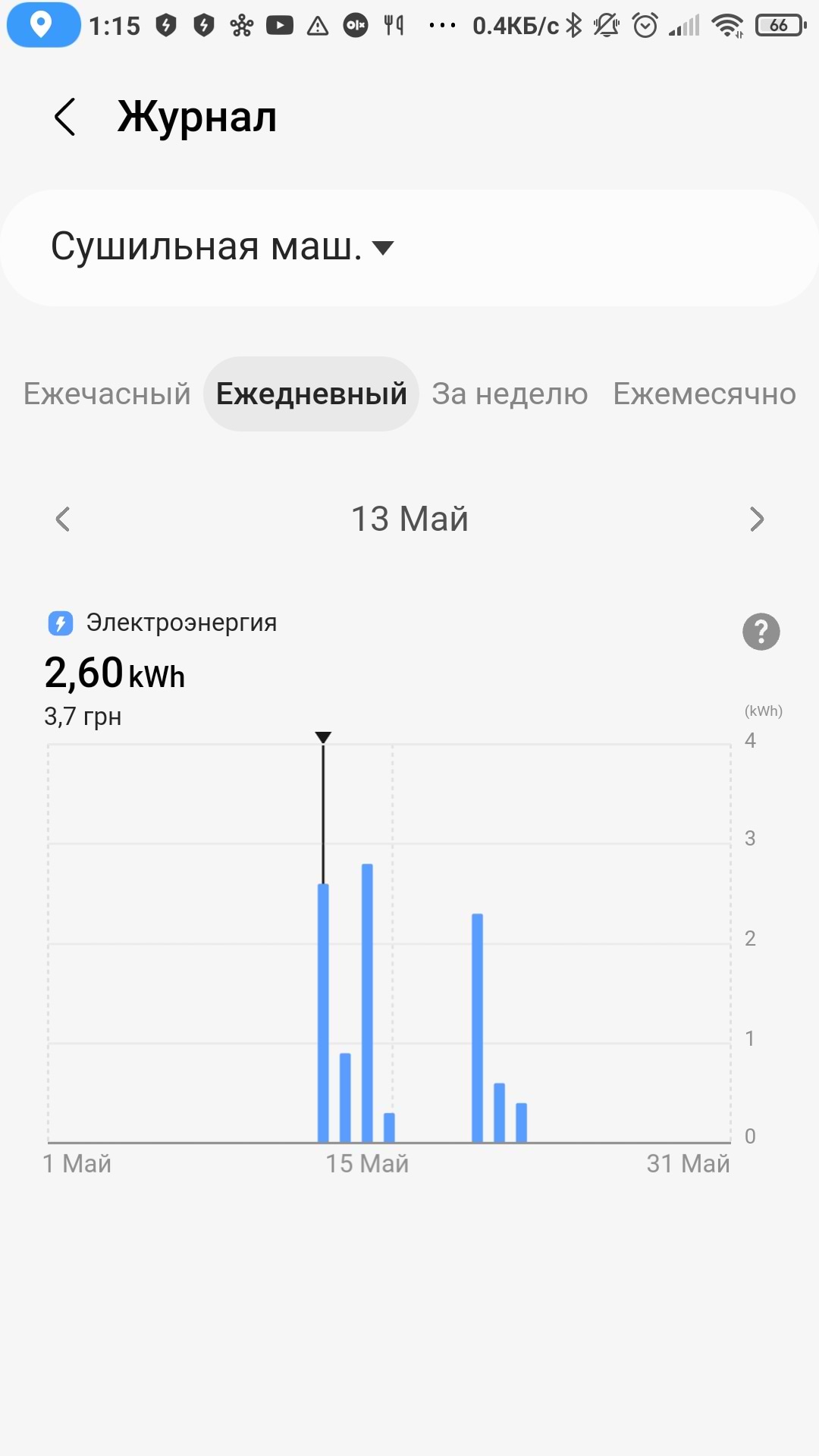Open the Ежемесячно tab
This screenshot has width=819, height=1456.
pos(704,394)
